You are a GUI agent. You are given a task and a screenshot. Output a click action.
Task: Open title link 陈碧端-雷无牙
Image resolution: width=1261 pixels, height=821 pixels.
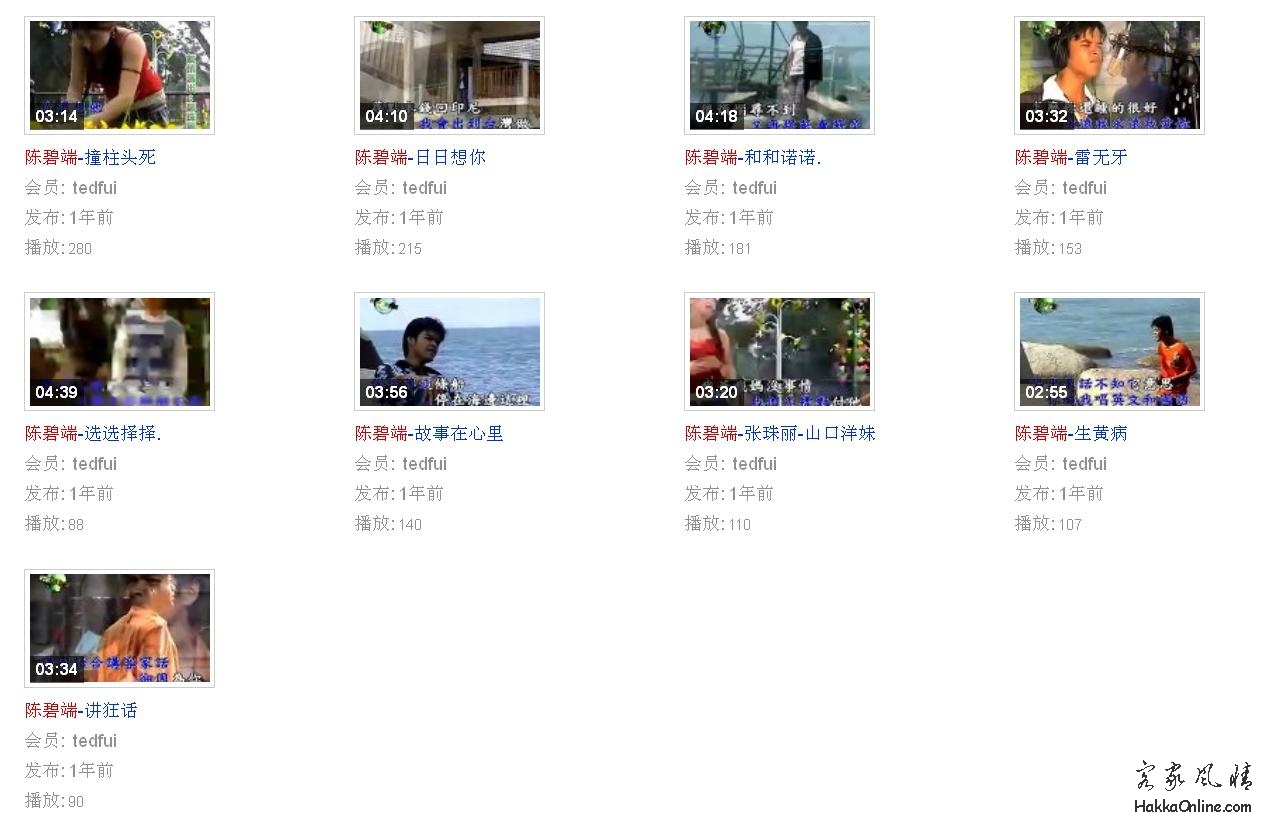click(1071, 157)
